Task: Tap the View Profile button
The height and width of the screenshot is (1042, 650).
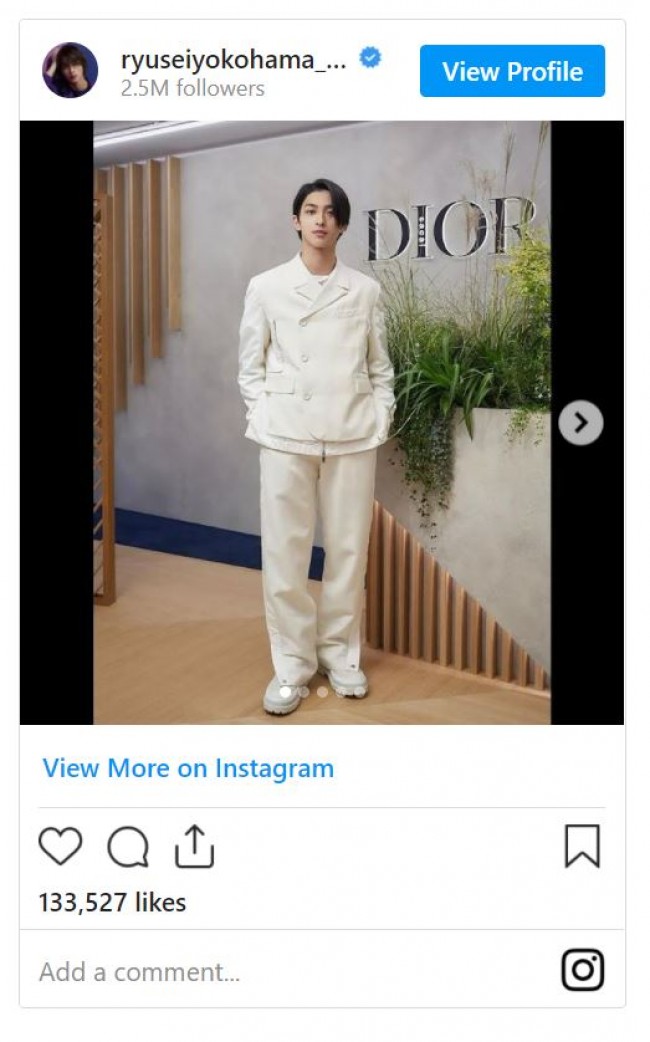Action: (512, 71)
